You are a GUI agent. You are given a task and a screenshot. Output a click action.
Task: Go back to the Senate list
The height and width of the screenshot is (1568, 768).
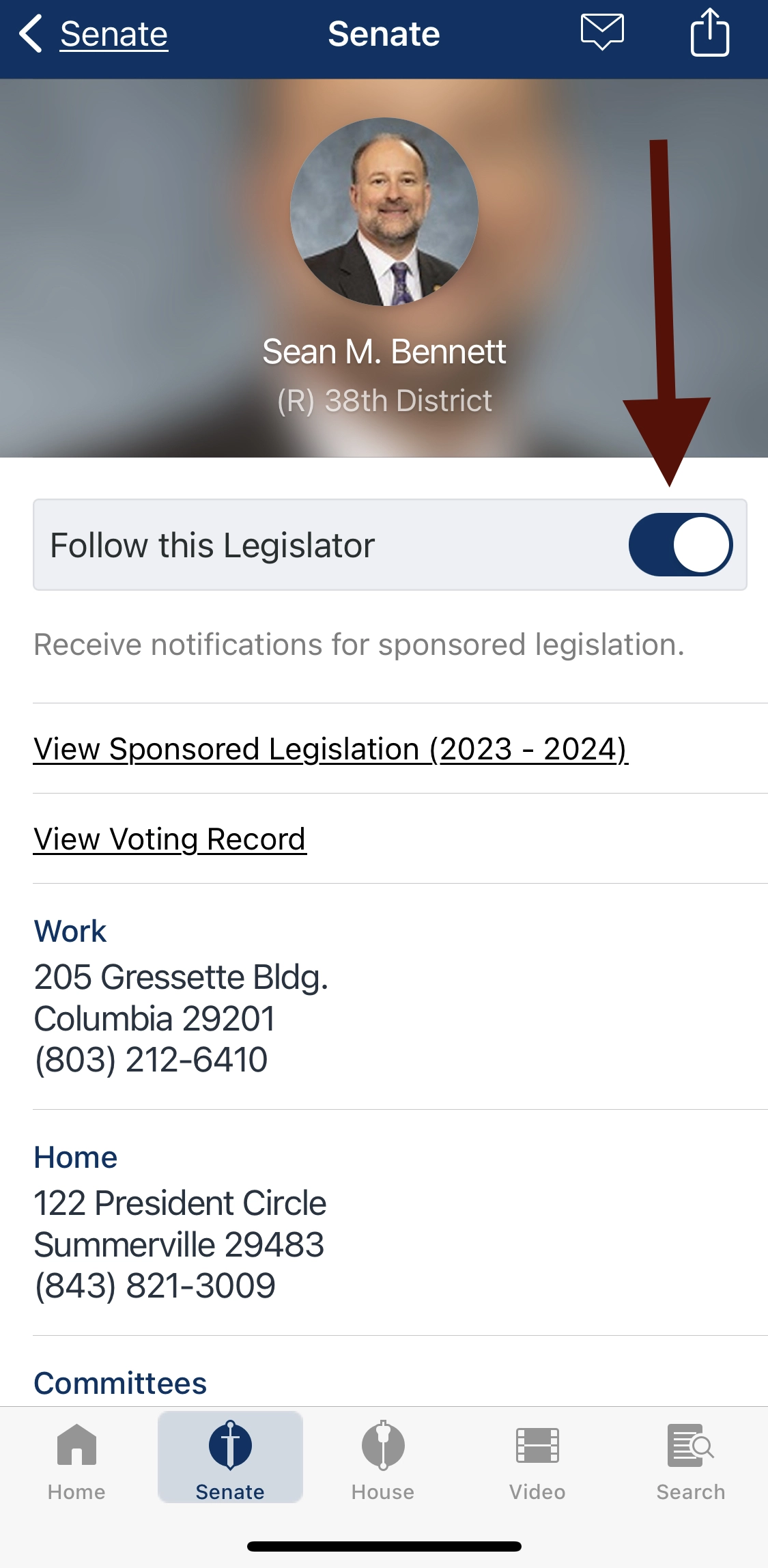pos(94,34)
